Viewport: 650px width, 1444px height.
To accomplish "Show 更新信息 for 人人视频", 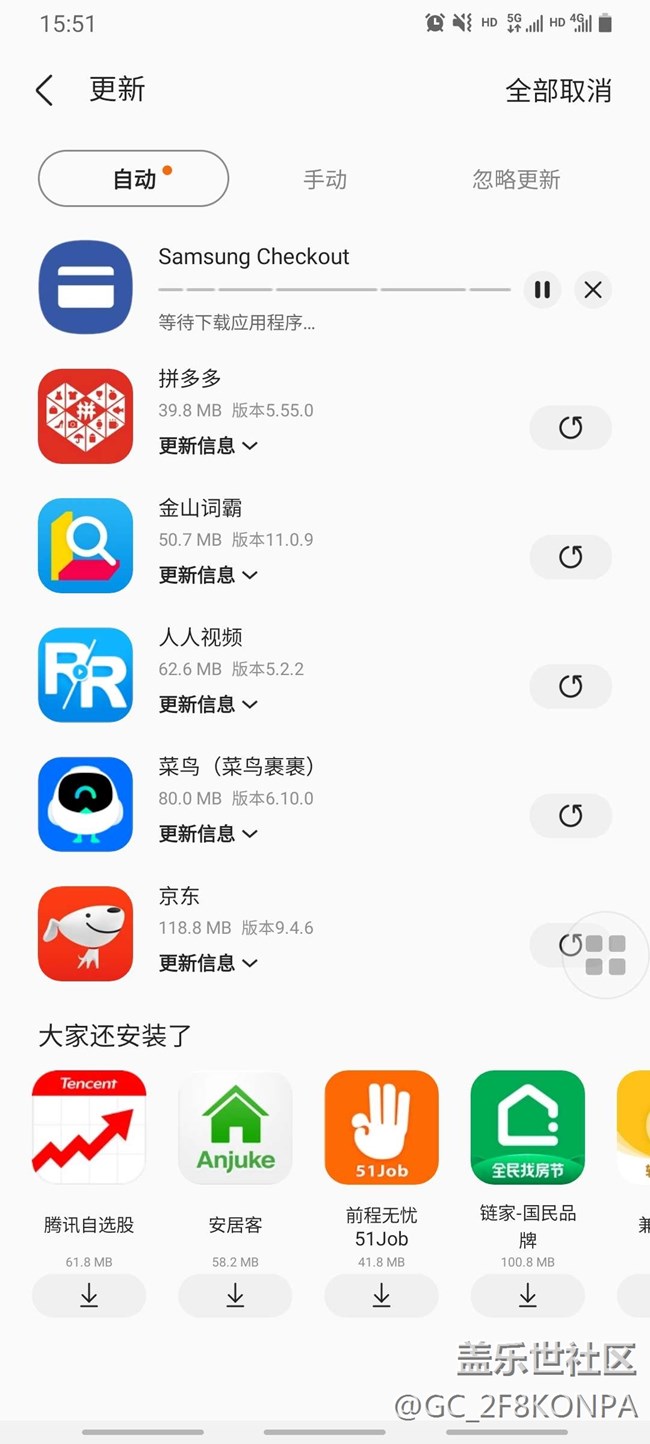I will click(x=208, y=704).
